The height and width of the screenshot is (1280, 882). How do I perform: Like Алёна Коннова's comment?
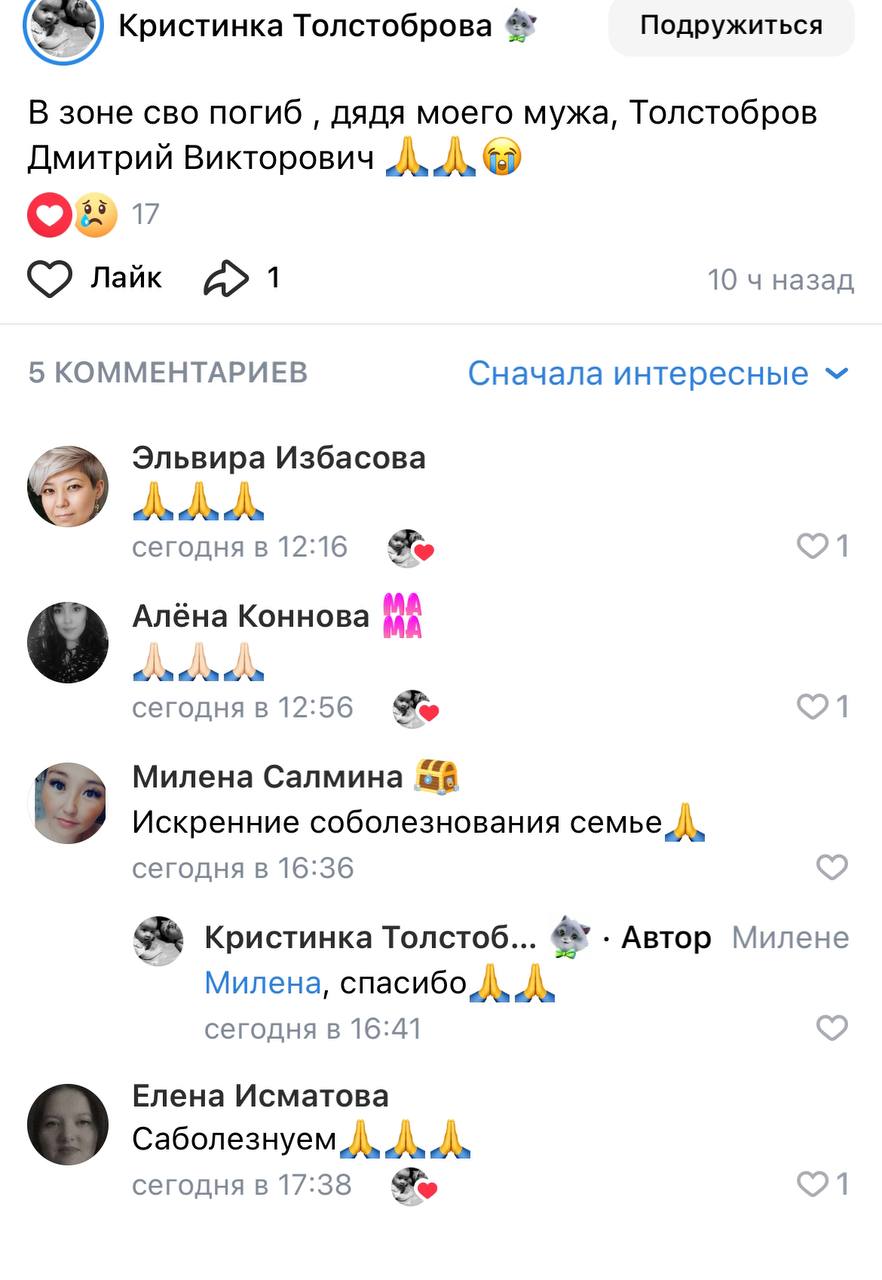pyautogui.click(x=812, y=707)
